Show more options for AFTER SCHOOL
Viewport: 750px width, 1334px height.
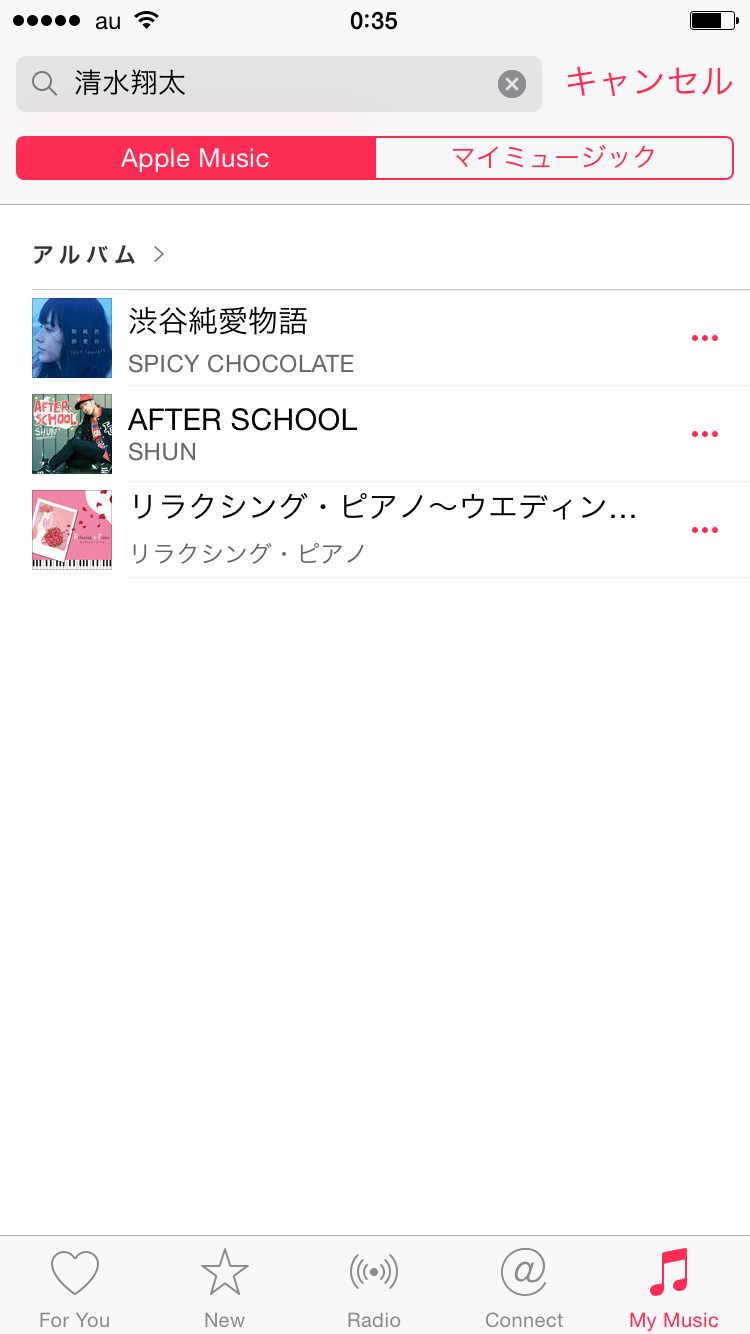coord(705,434)
